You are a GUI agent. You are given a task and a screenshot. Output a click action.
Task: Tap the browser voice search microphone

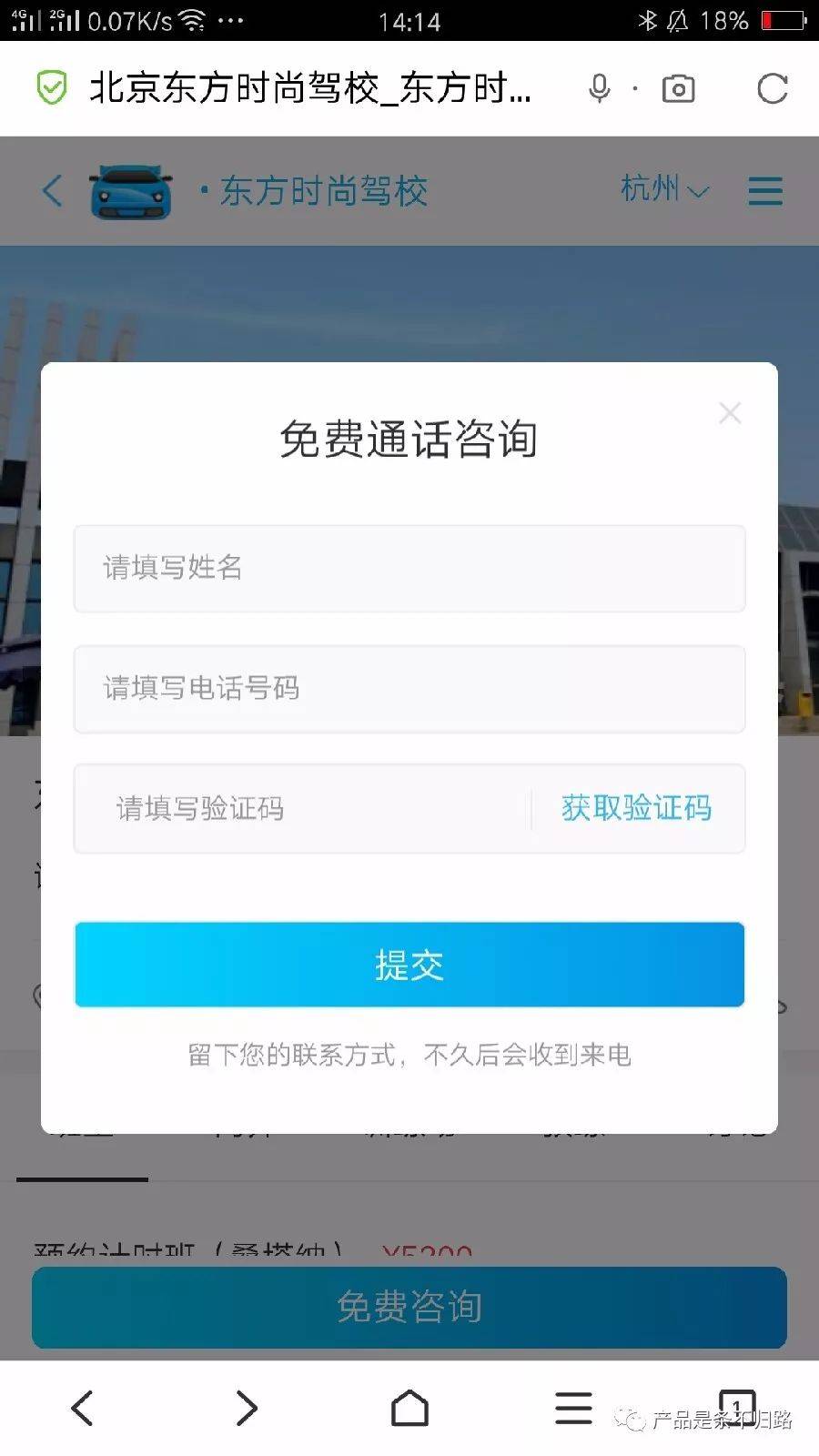coord(599,88)
